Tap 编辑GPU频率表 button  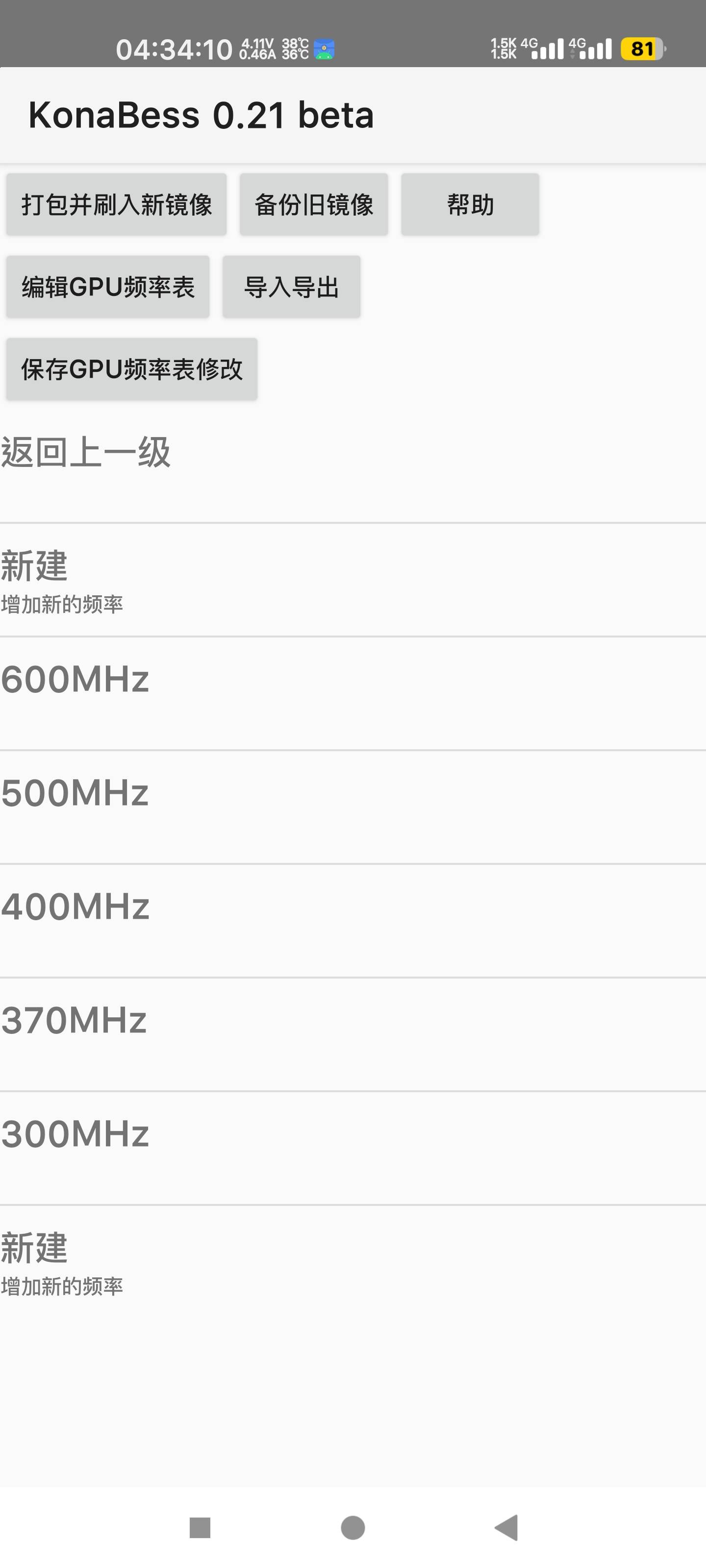tap(108, 287)
